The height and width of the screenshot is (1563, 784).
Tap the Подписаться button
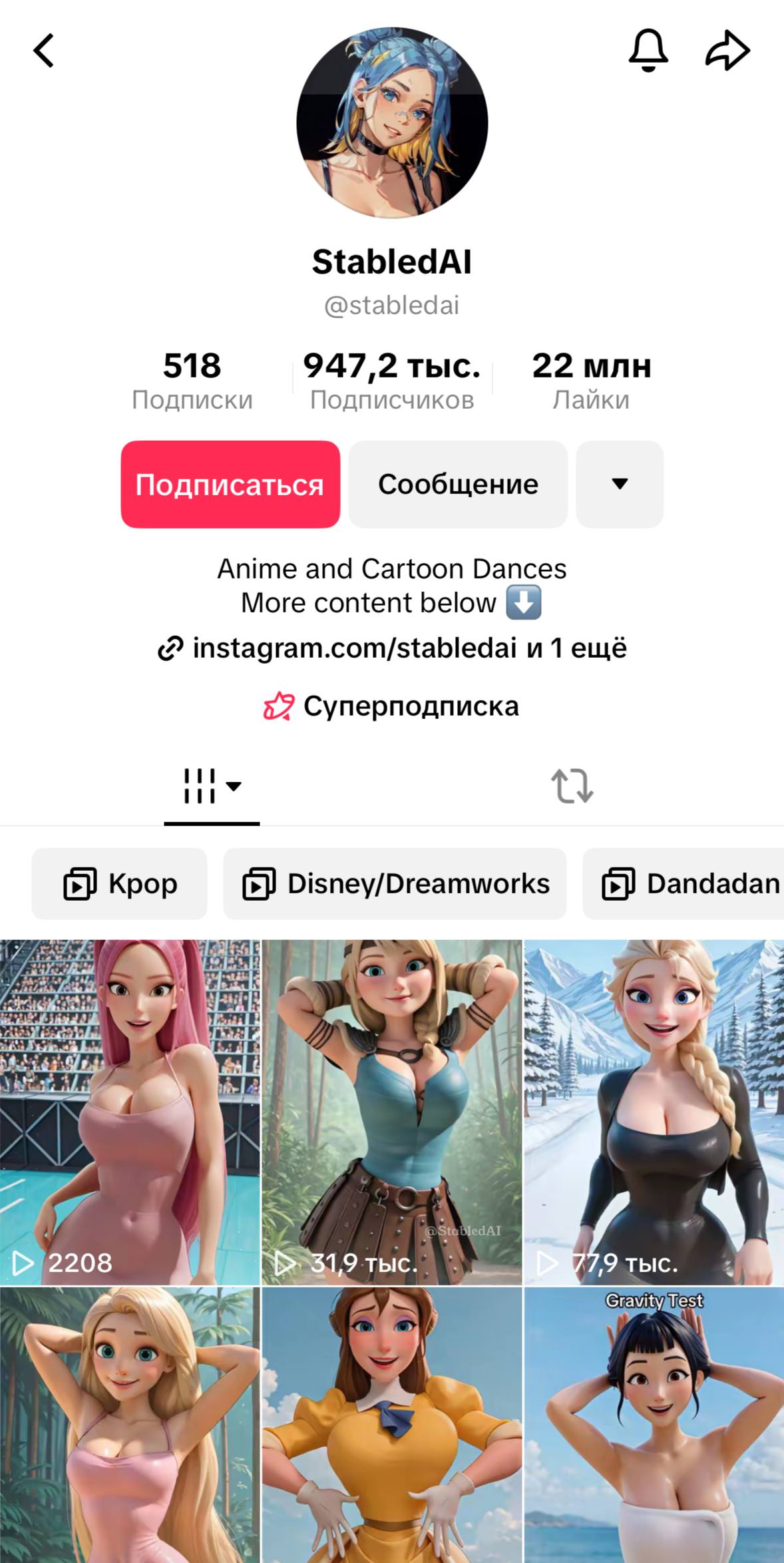point(230,485)
